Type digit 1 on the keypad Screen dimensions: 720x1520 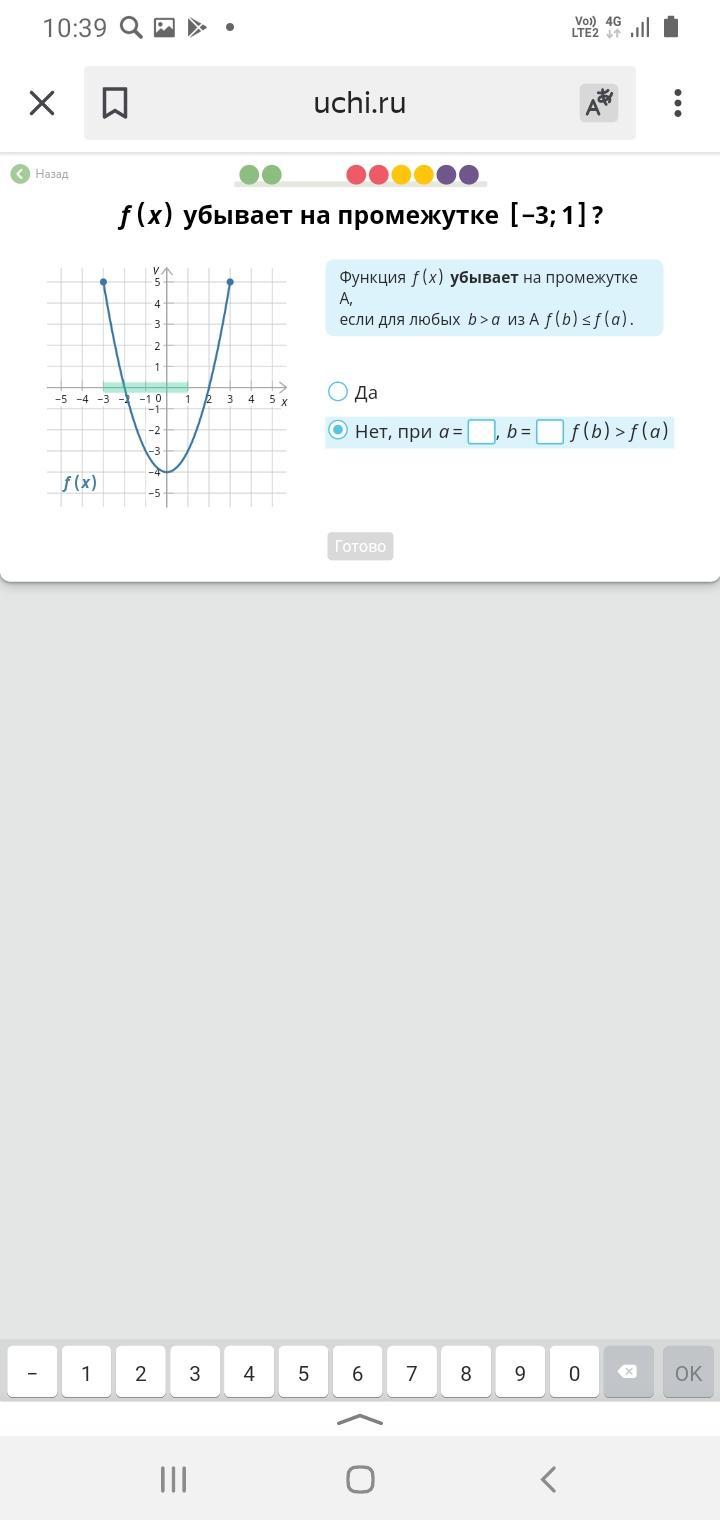86,1372
